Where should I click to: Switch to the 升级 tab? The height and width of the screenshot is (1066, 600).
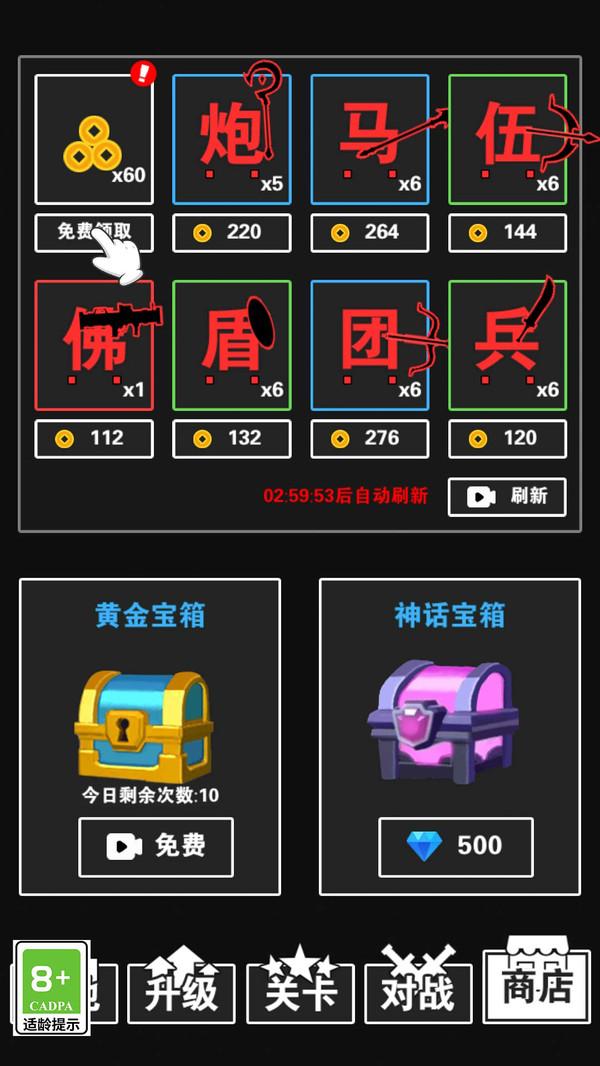click(x=181, y=992)
